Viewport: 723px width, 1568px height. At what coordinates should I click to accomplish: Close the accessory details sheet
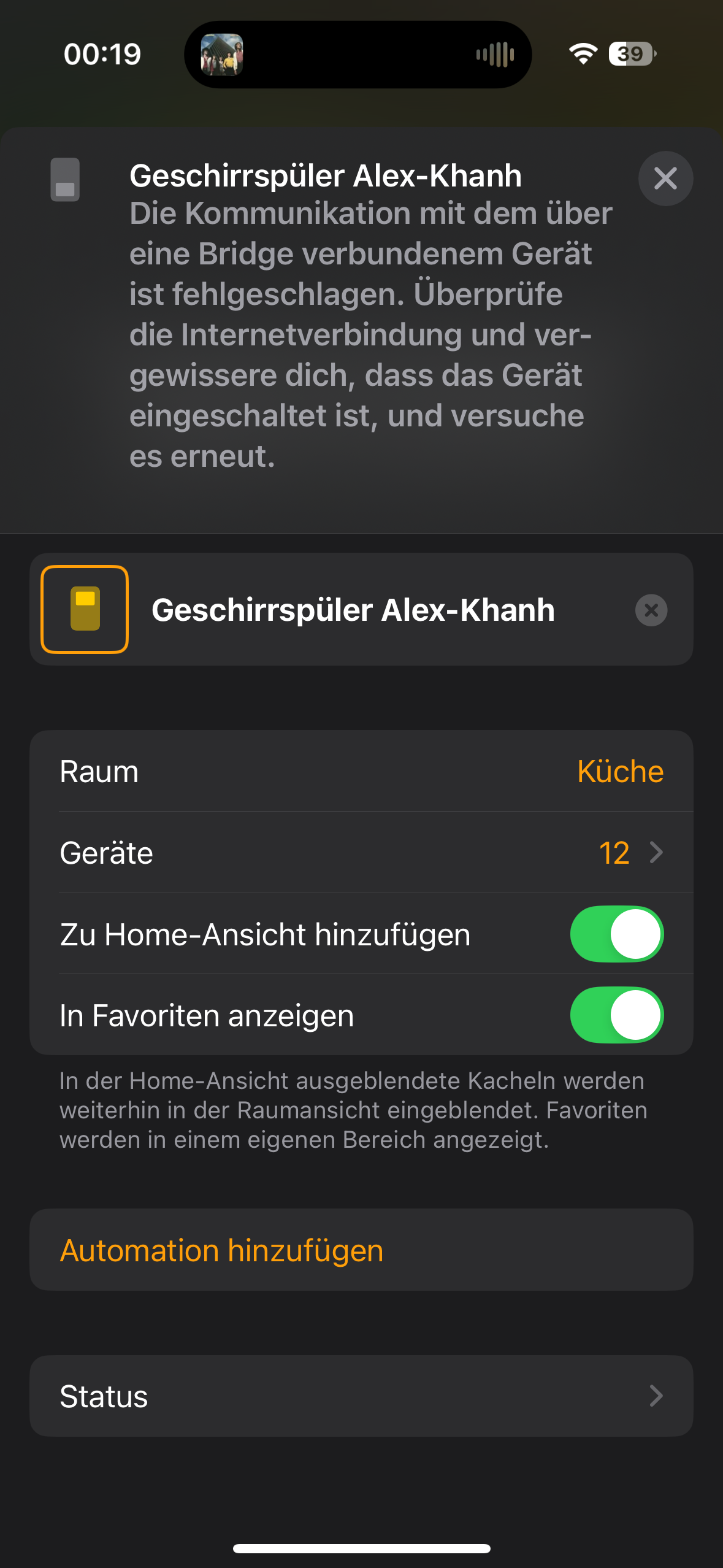point(665,179)
